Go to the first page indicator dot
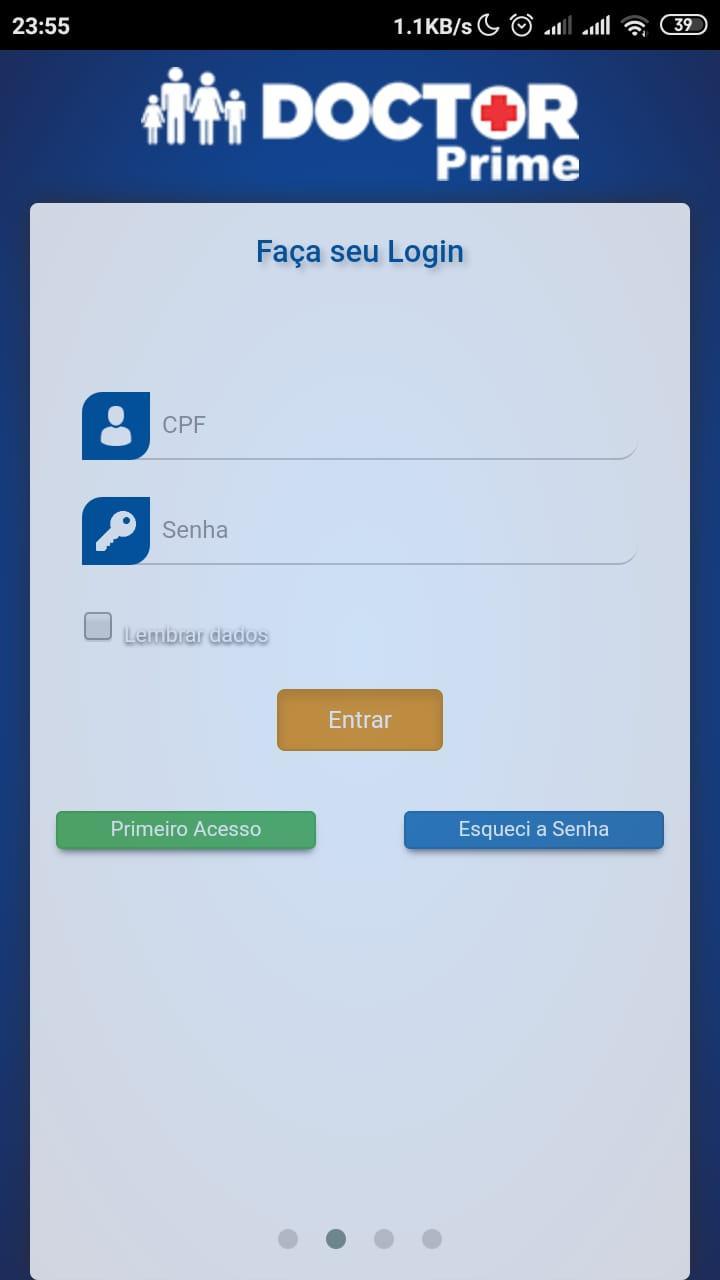 tap(288, 1239)
